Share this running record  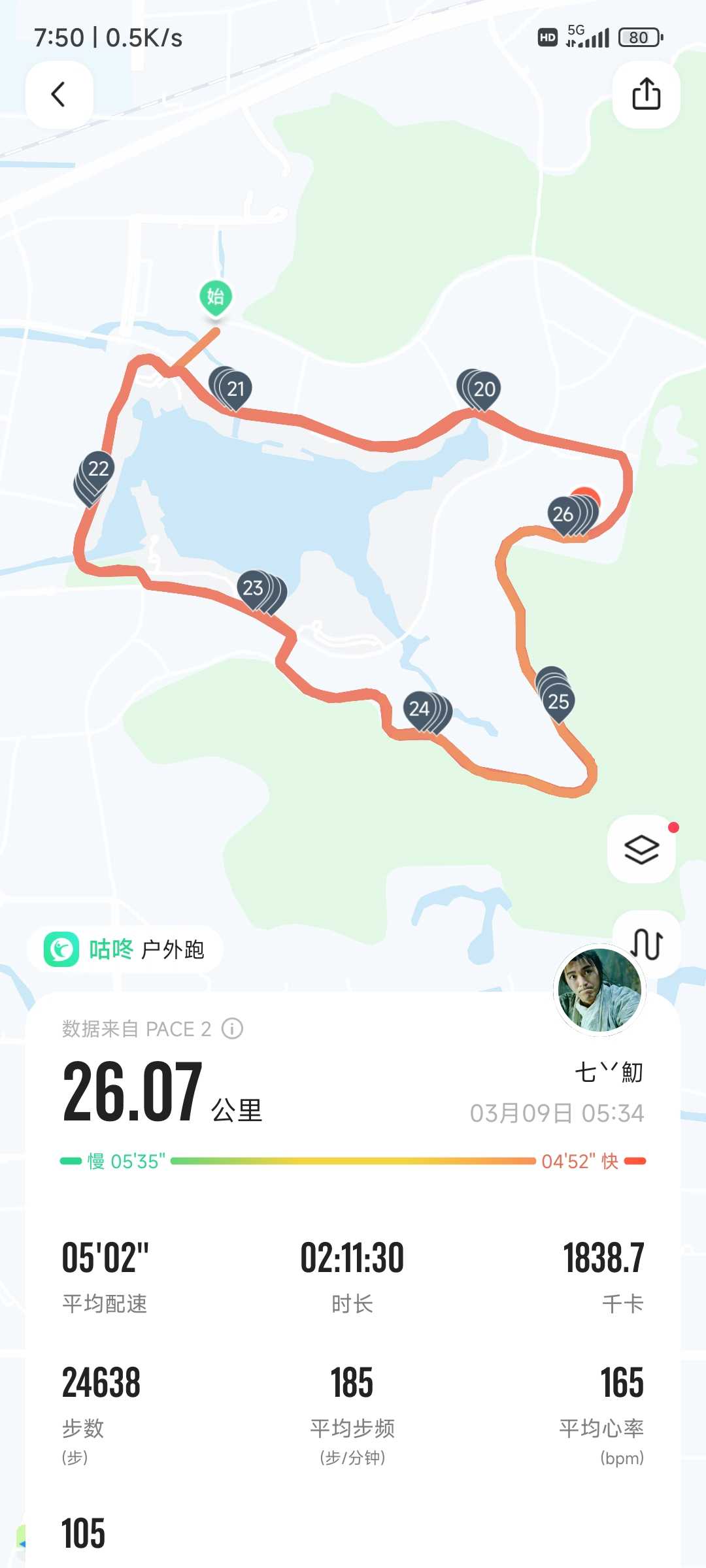coord(646,94)
